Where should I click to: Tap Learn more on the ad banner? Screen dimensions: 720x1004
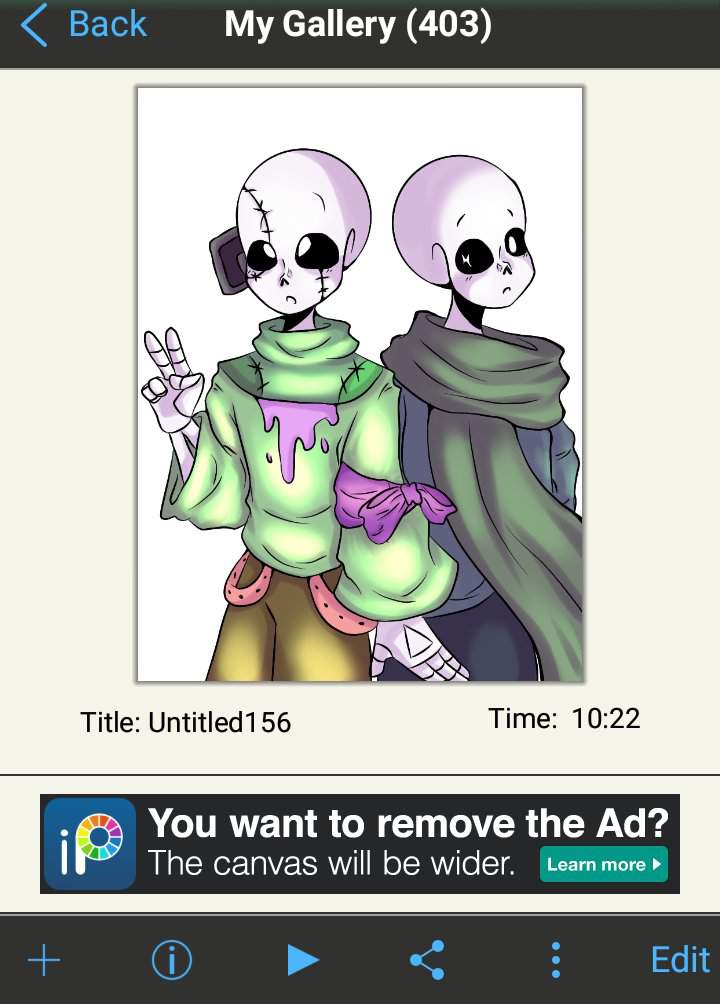point(603,864)
